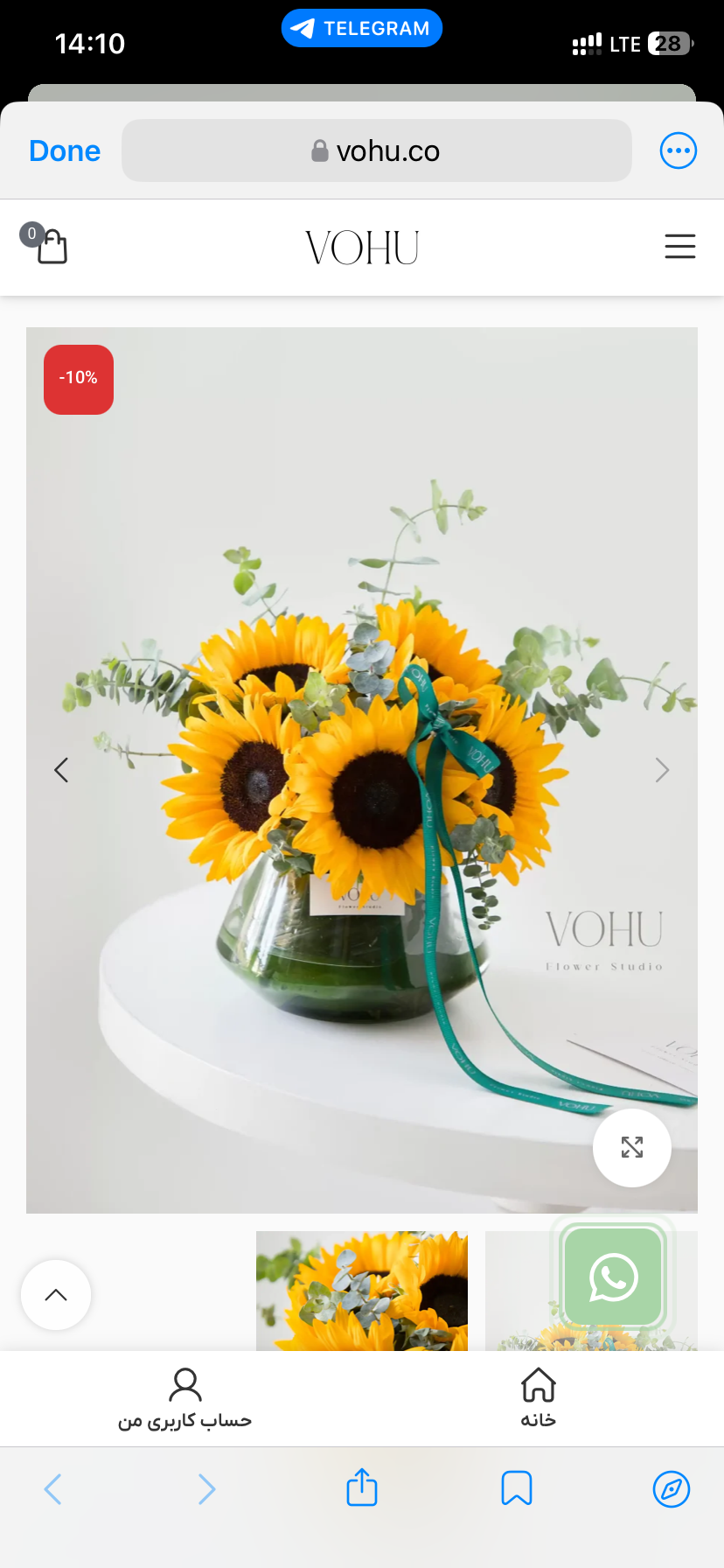
Task: Show the previous product image
Action: pos(61,770)
